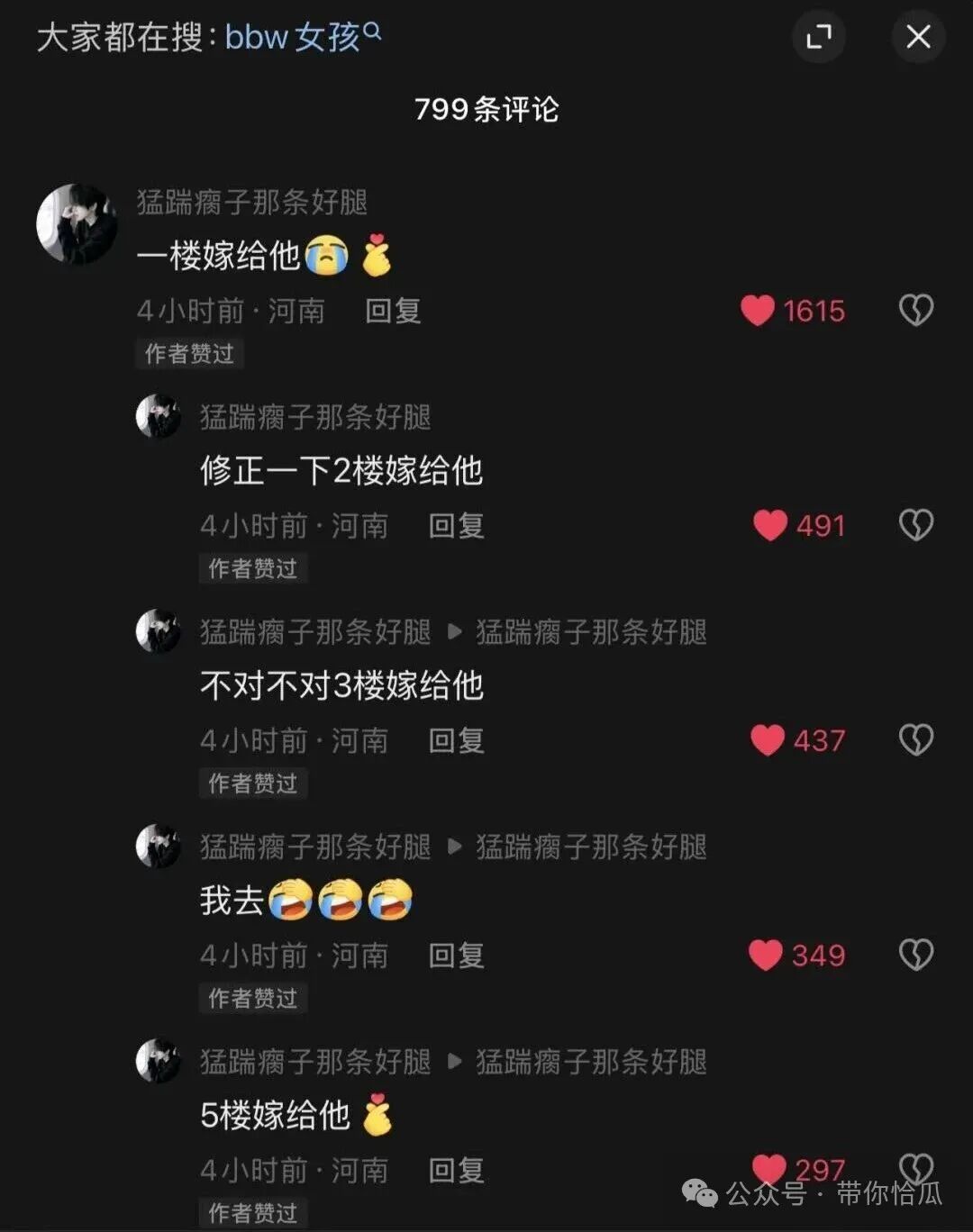Close the comments panel
The height and width of the screenshot is (1232, 973).
pos(918,37)
